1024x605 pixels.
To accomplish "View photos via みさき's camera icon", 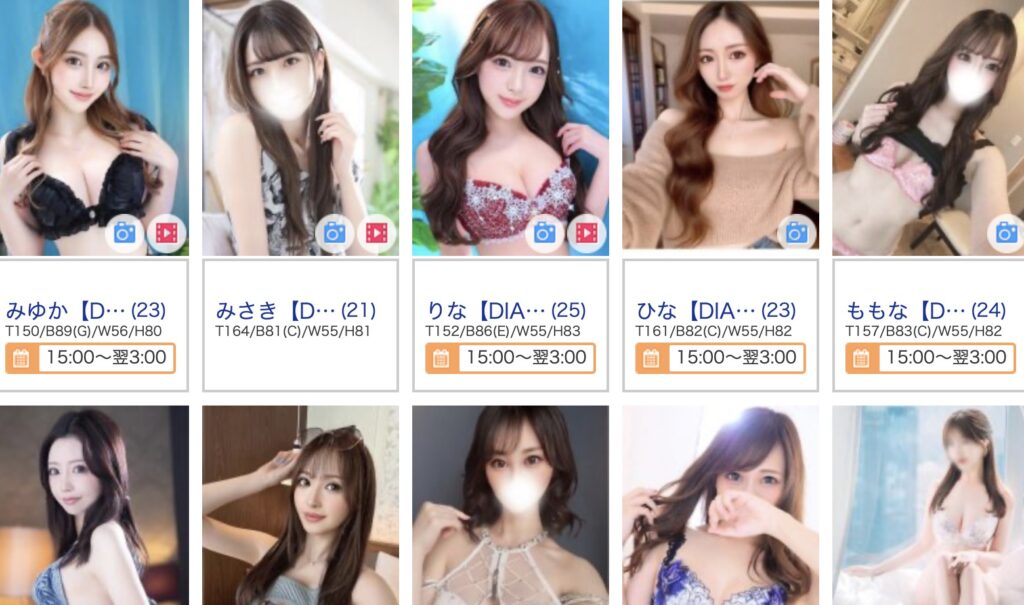I will point(334,233).
